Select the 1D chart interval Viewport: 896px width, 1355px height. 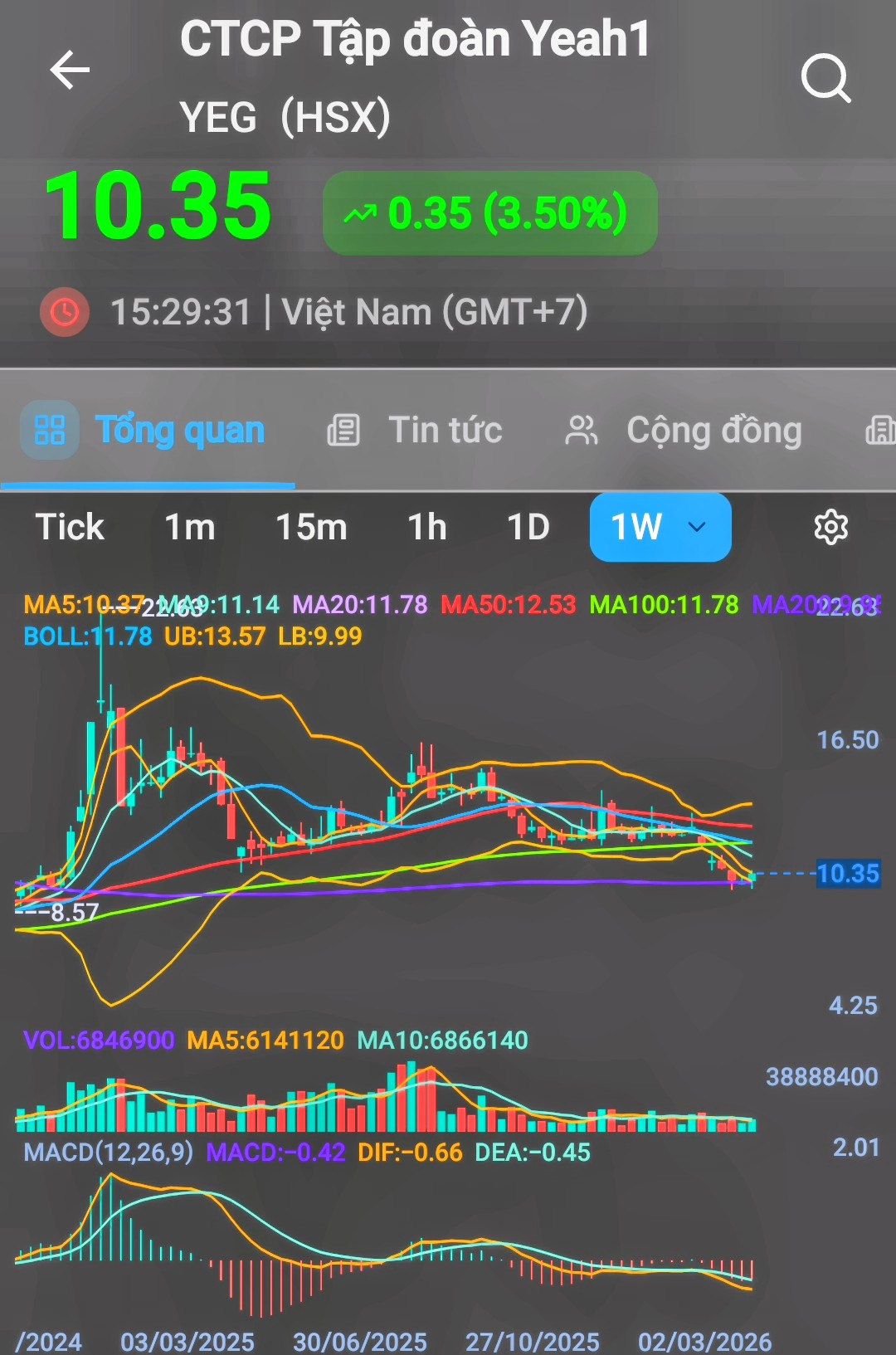(528, 527)
